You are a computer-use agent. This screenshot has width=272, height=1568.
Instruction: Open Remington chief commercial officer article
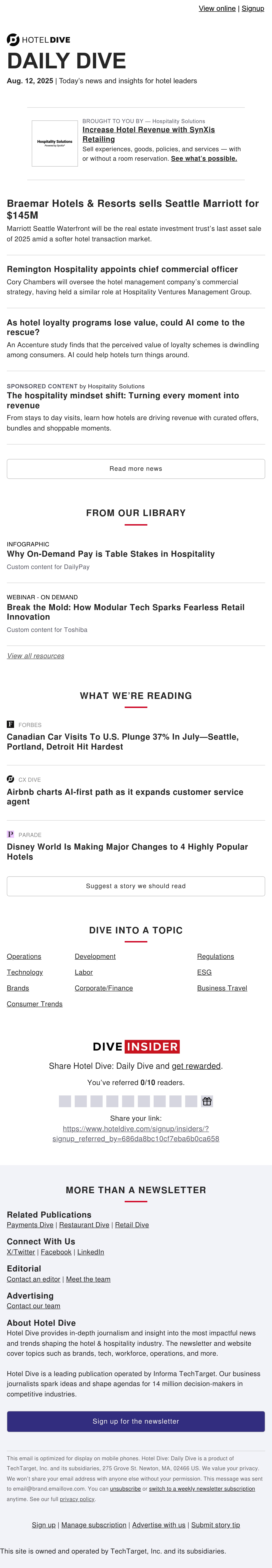[122, 269]
